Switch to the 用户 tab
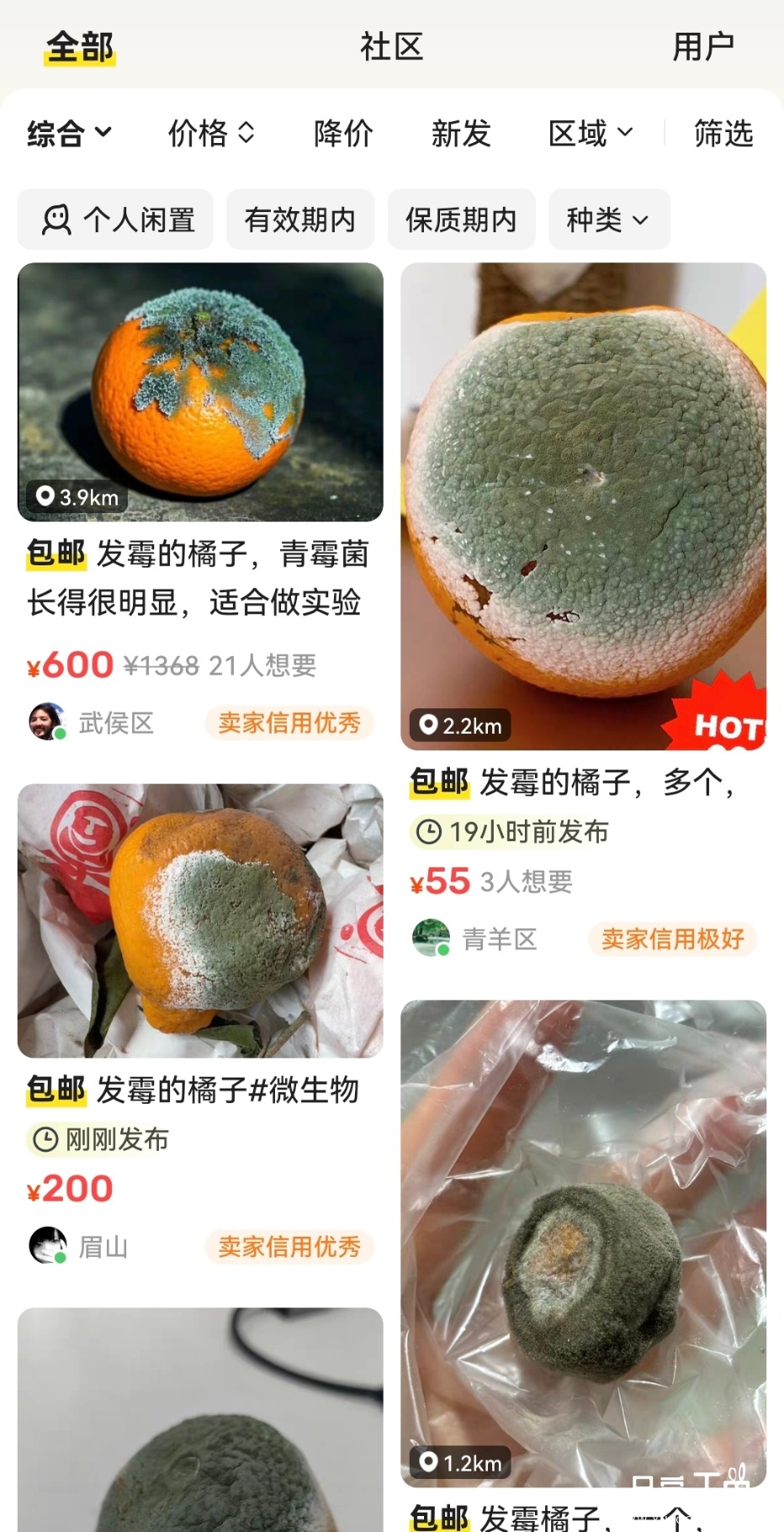 pos(703,47)
